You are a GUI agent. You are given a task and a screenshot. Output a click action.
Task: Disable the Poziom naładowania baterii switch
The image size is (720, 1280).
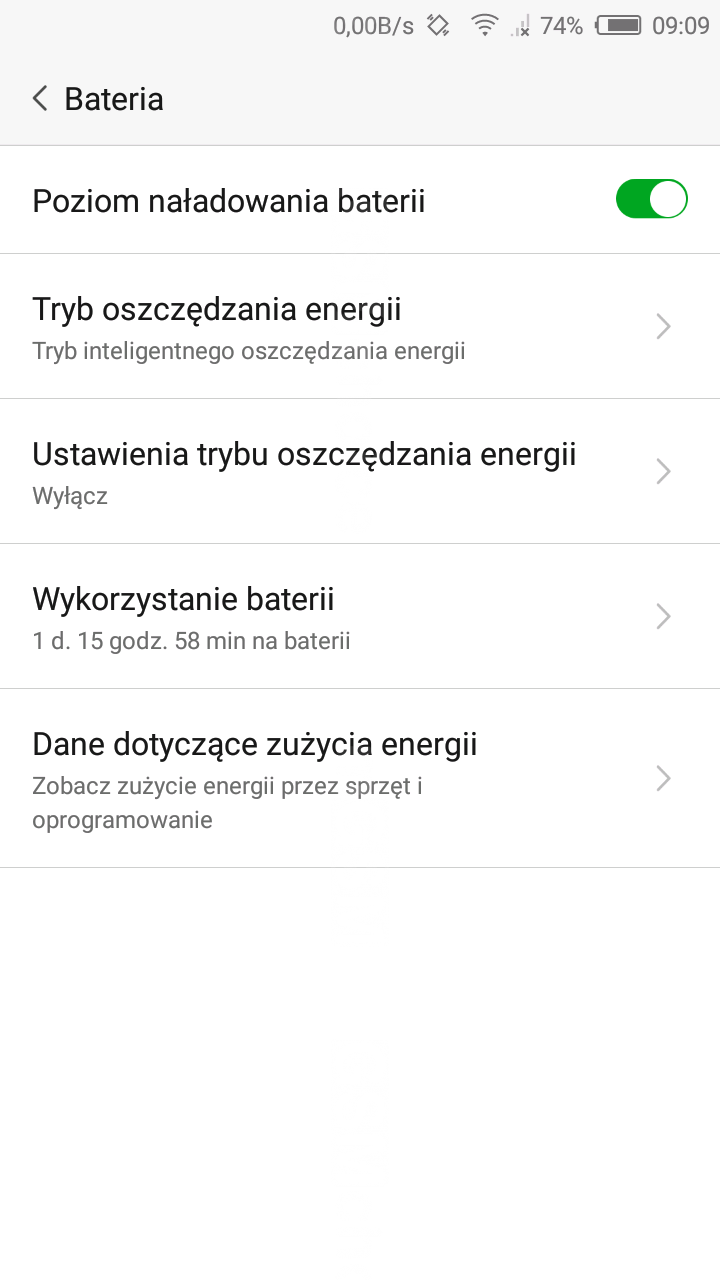[x=651, y=199]
